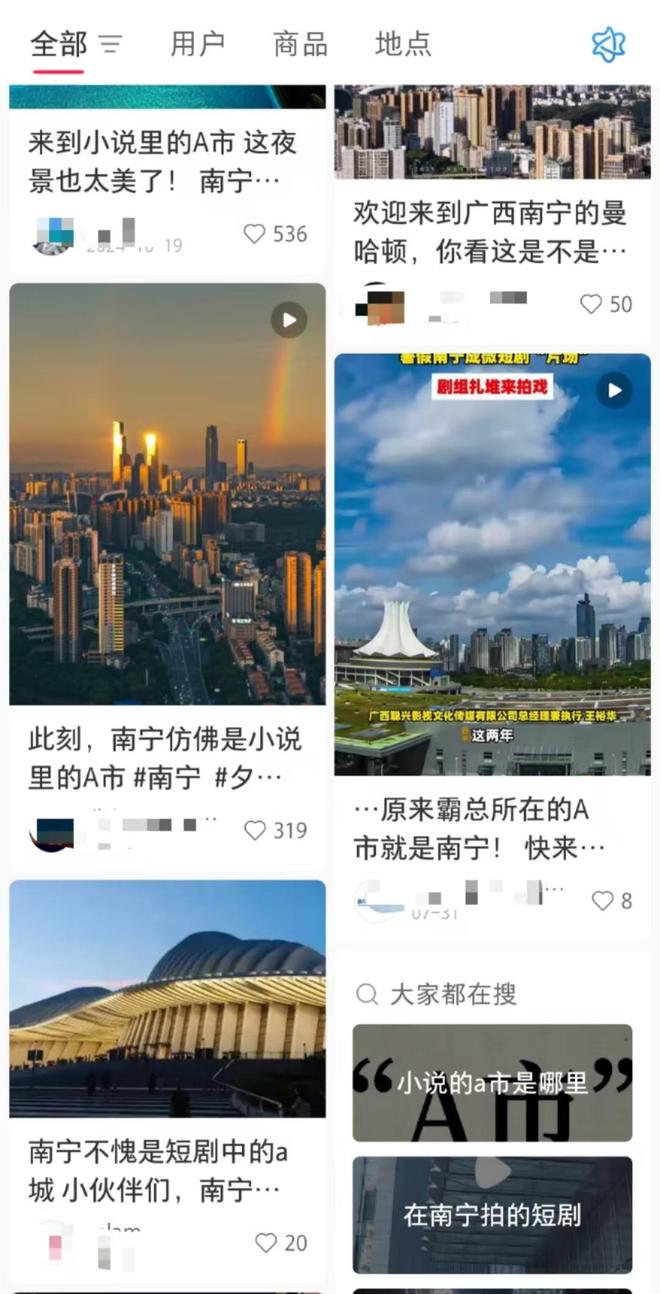Open the post 来到小说里的A市 这夜景也太美了

(163, 162)
